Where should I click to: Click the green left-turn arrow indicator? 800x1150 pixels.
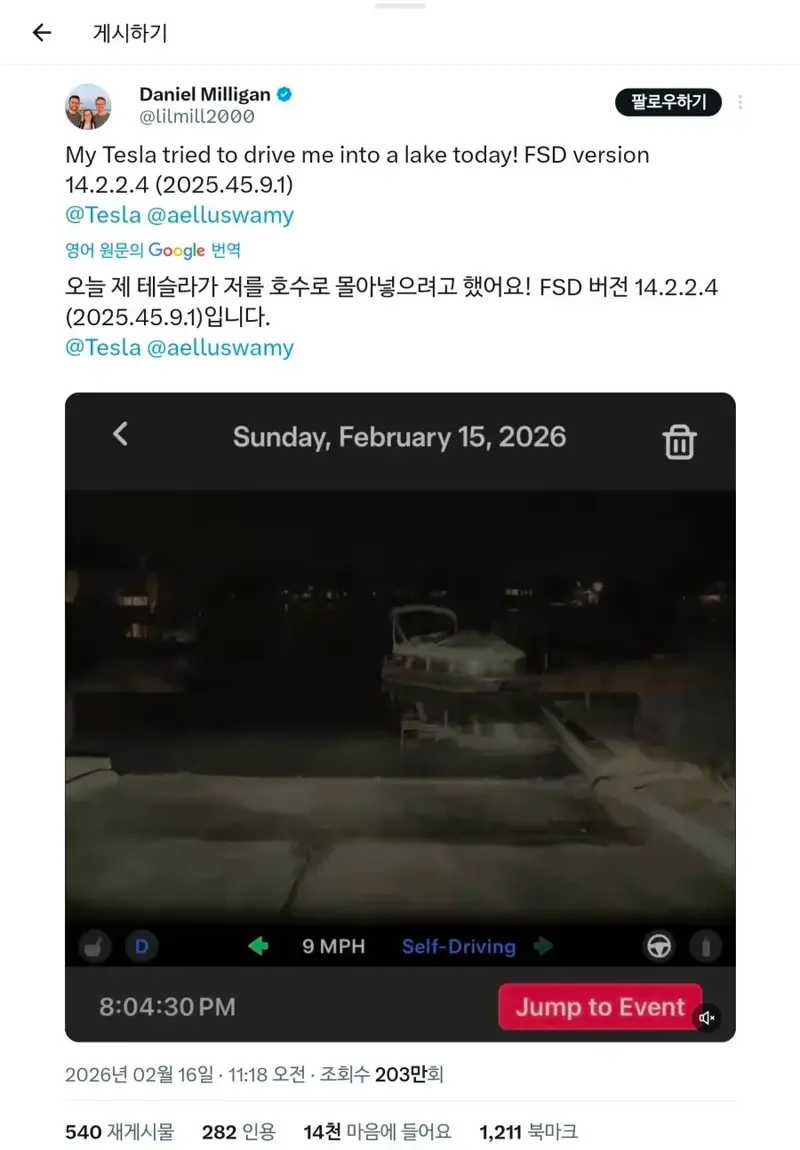(x=257, y=946)
